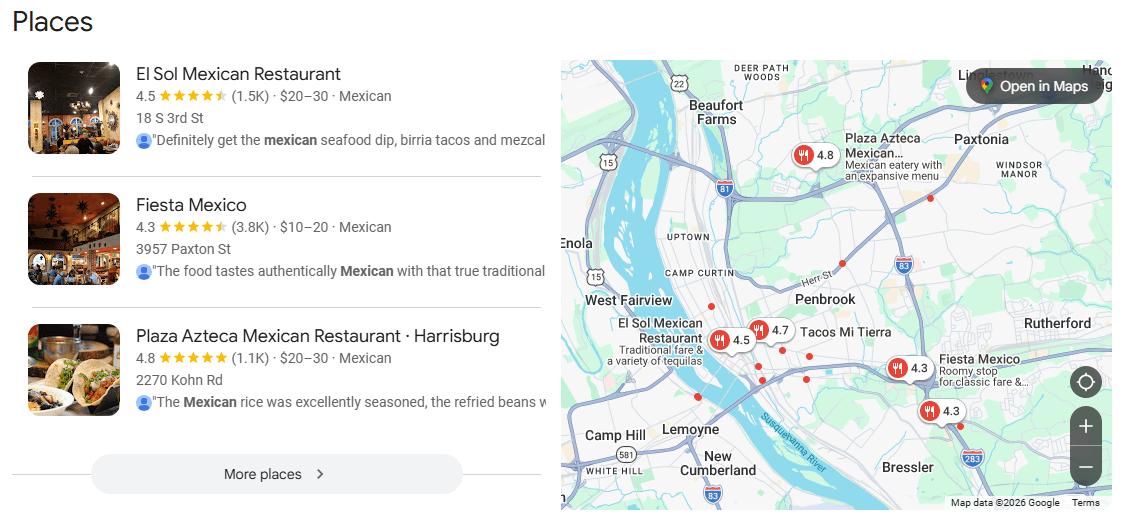Open the map Terms link
Screen dimensions: 1127x516
tap(1085, 503)
